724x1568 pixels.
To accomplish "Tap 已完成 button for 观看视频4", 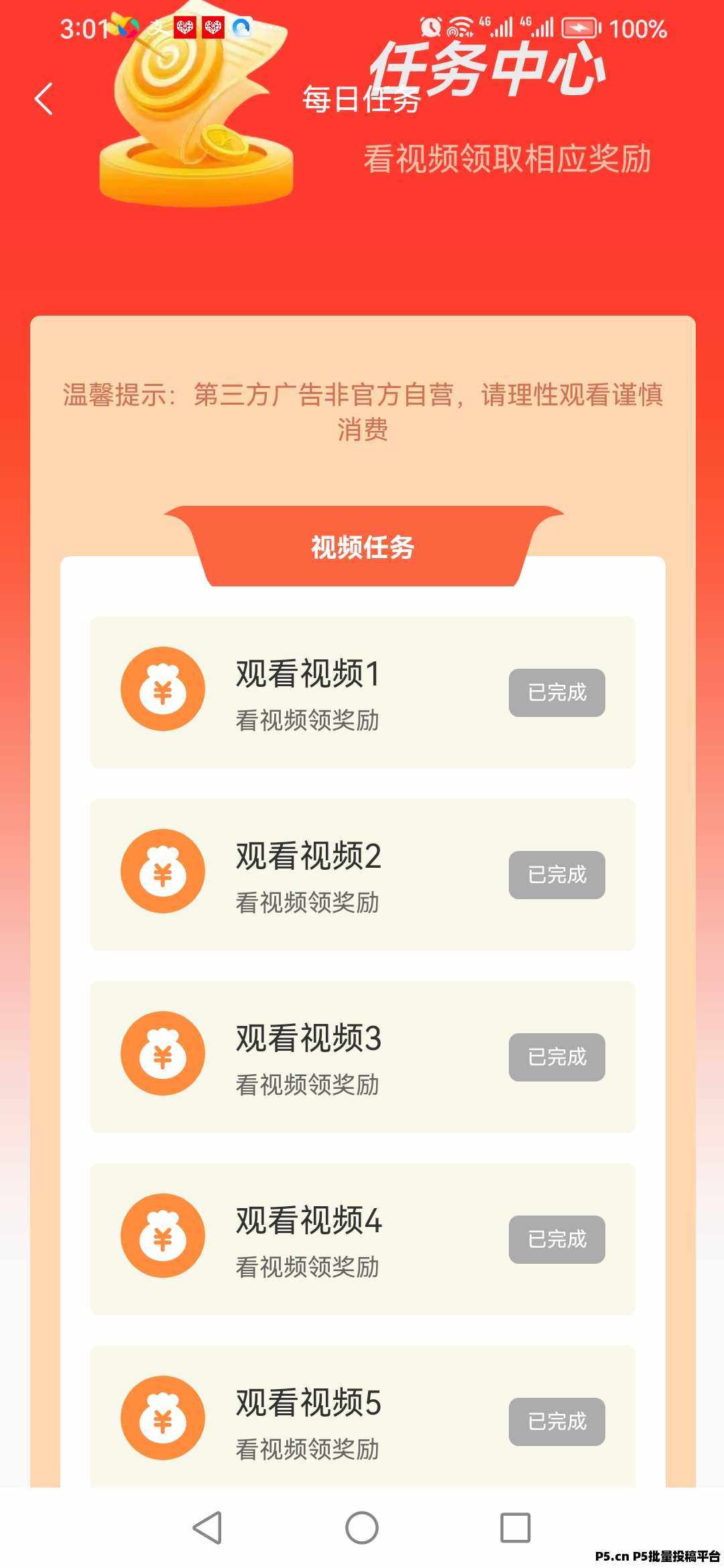I will coord(556,1239).
